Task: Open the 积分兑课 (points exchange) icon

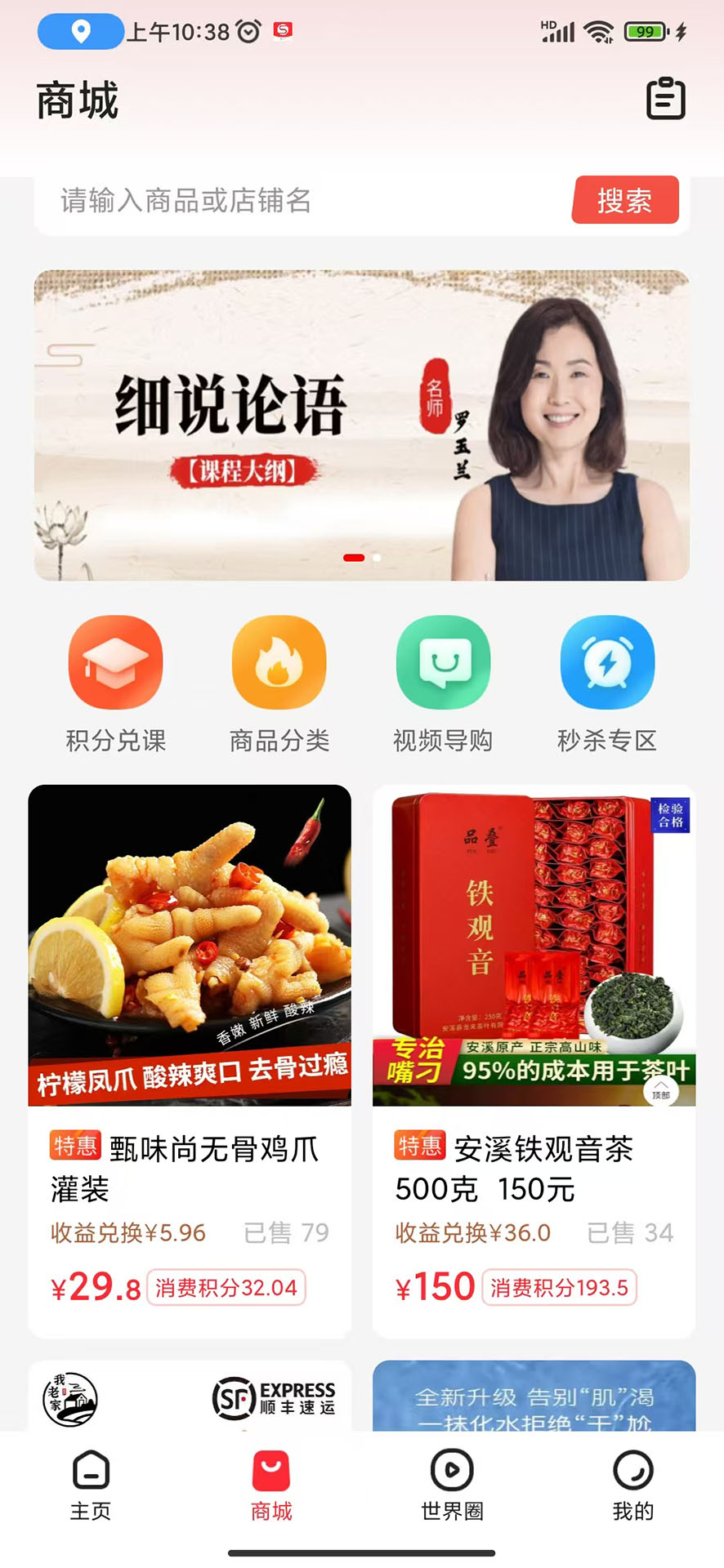Action: tap(116, 661)
